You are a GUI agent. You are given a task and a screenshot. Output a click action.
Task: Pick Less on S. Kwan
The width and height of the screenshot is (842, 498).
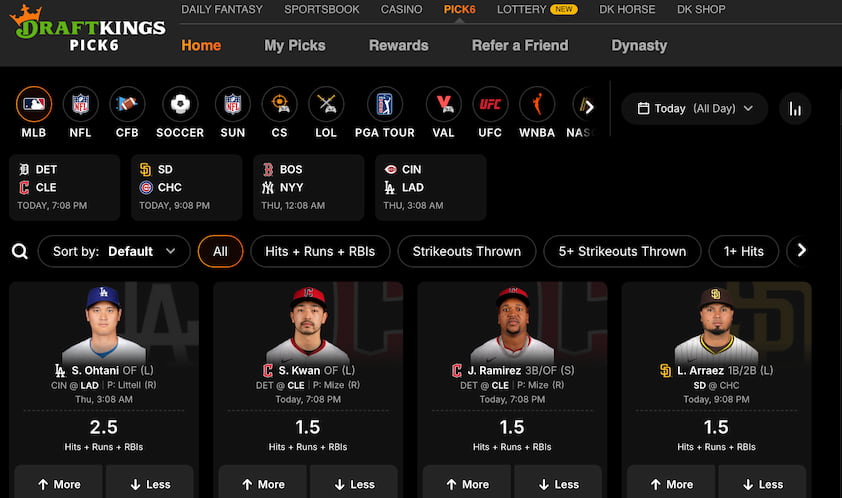pos(353,484)
